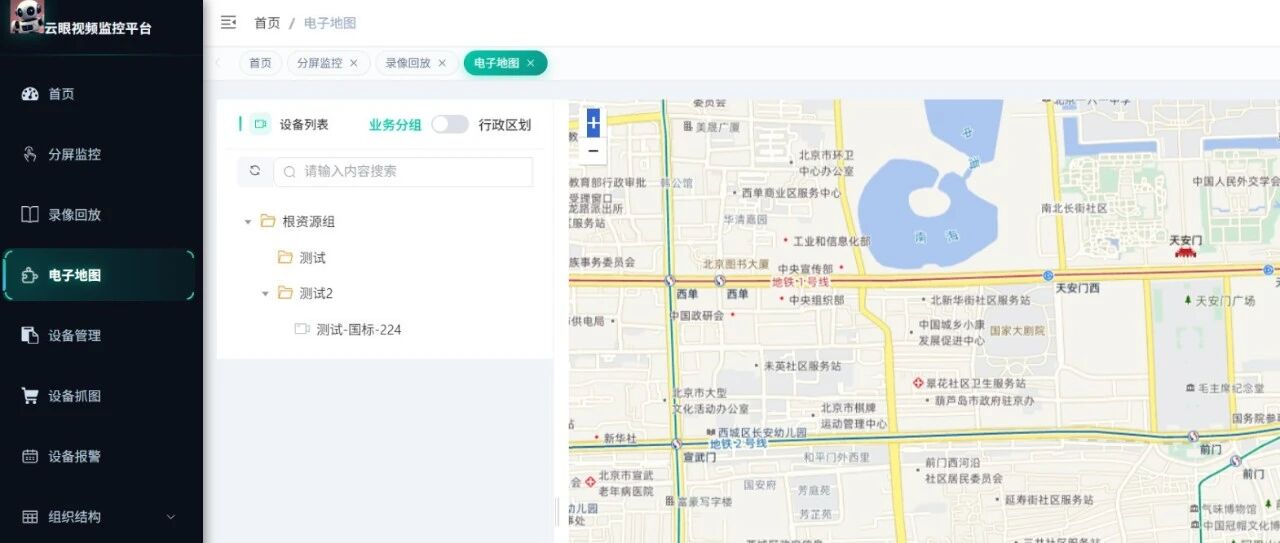Collapse the sidebar with the menu icon

coord(228,22)
